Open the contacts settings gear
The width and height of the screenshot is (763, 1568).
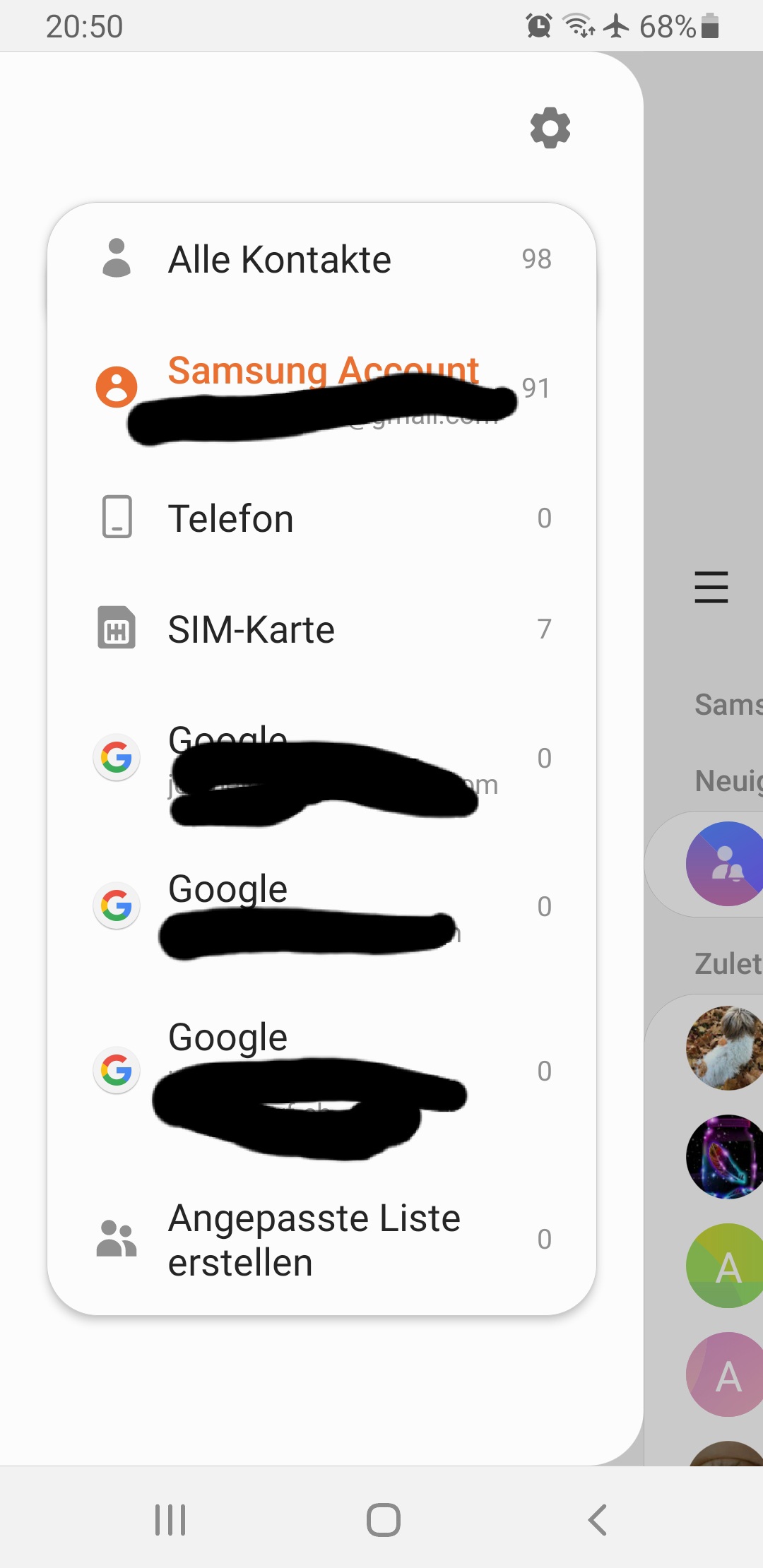550,128
